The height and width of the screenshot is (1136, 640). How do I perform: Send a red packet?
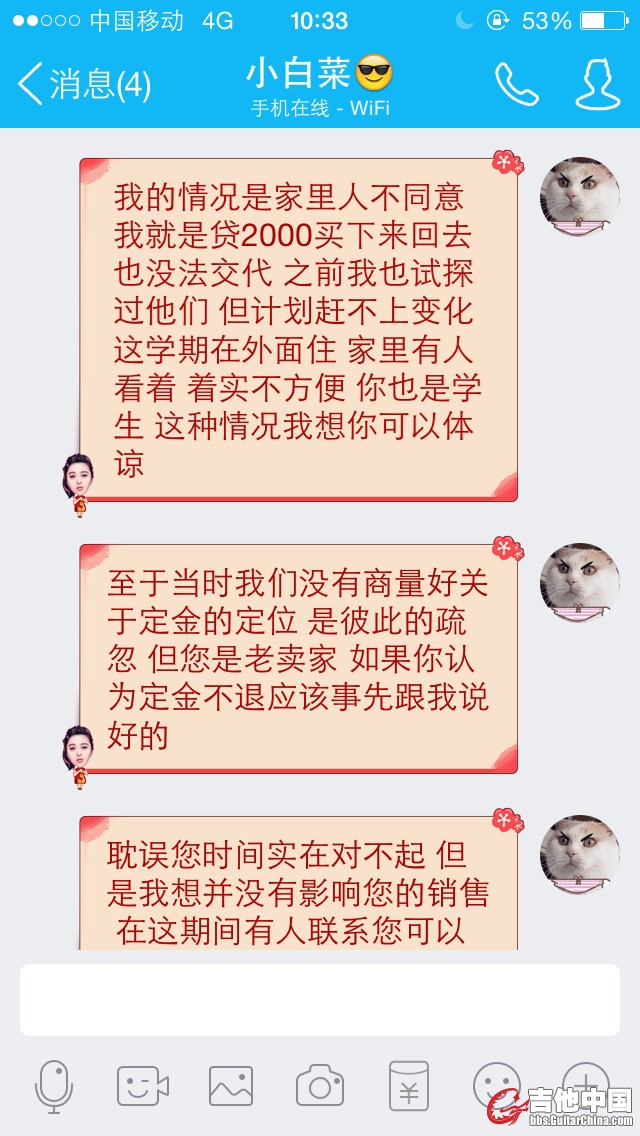coord(408,1086)
